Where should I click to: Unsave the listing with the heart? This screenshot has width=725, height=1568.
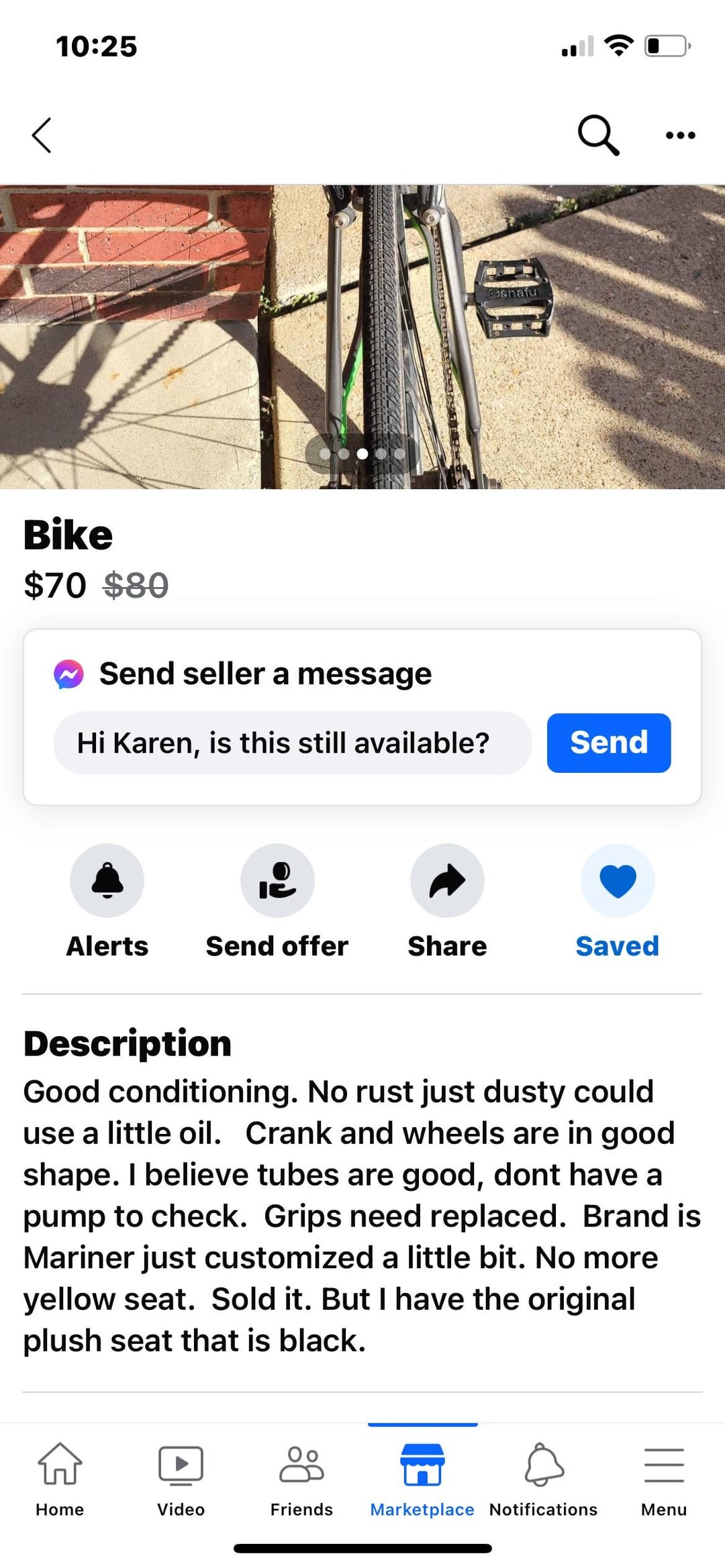click(617, 881)
